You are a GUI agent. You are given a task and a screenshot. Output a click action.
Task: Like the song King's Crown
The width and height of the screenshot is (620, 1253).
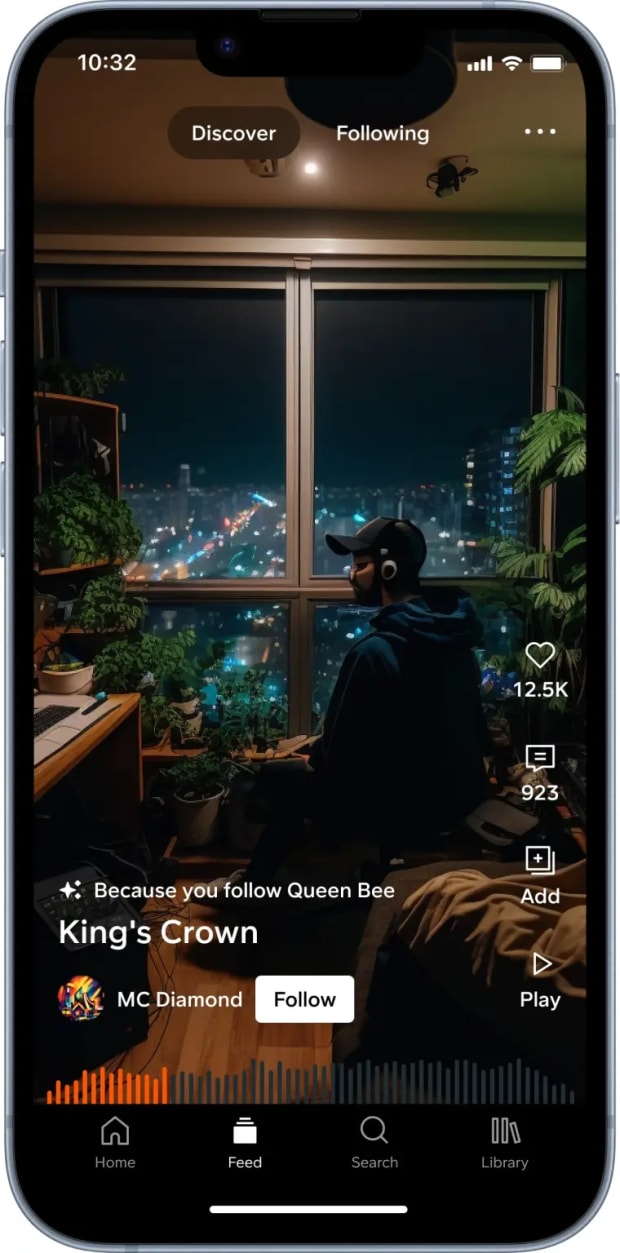click(540, 656)
